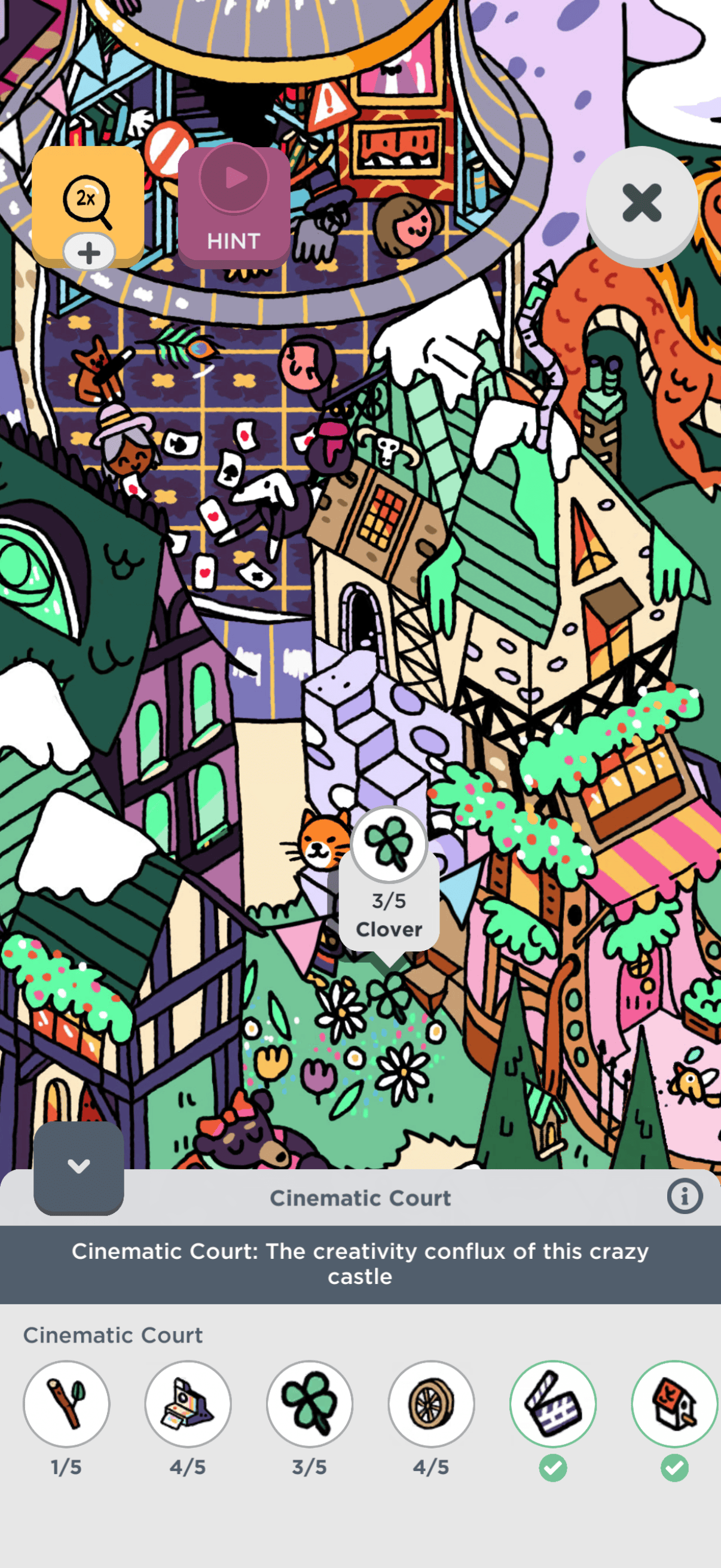The height and width of the screenshot is (1568, 721).
Task: Tap the 3/5 Clover tooltip bubble
Action: [x=389, y=883]
